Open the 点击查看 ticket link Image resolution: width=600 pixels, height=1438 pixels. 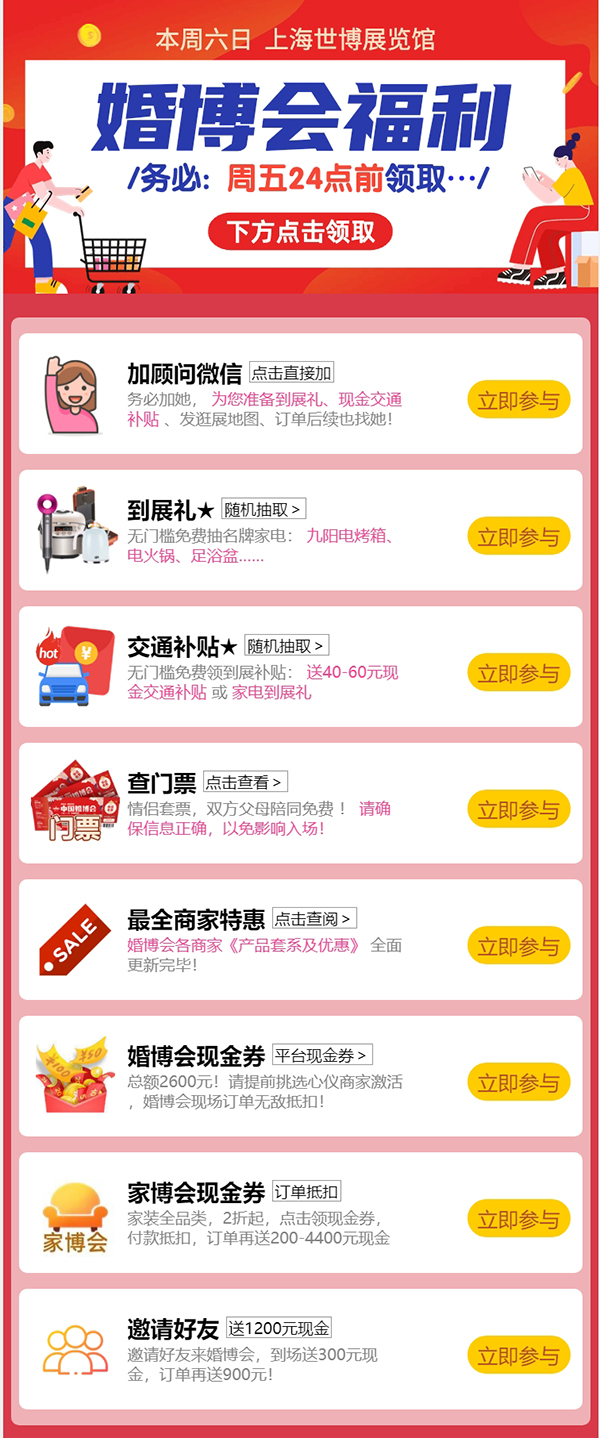(245, 782)
